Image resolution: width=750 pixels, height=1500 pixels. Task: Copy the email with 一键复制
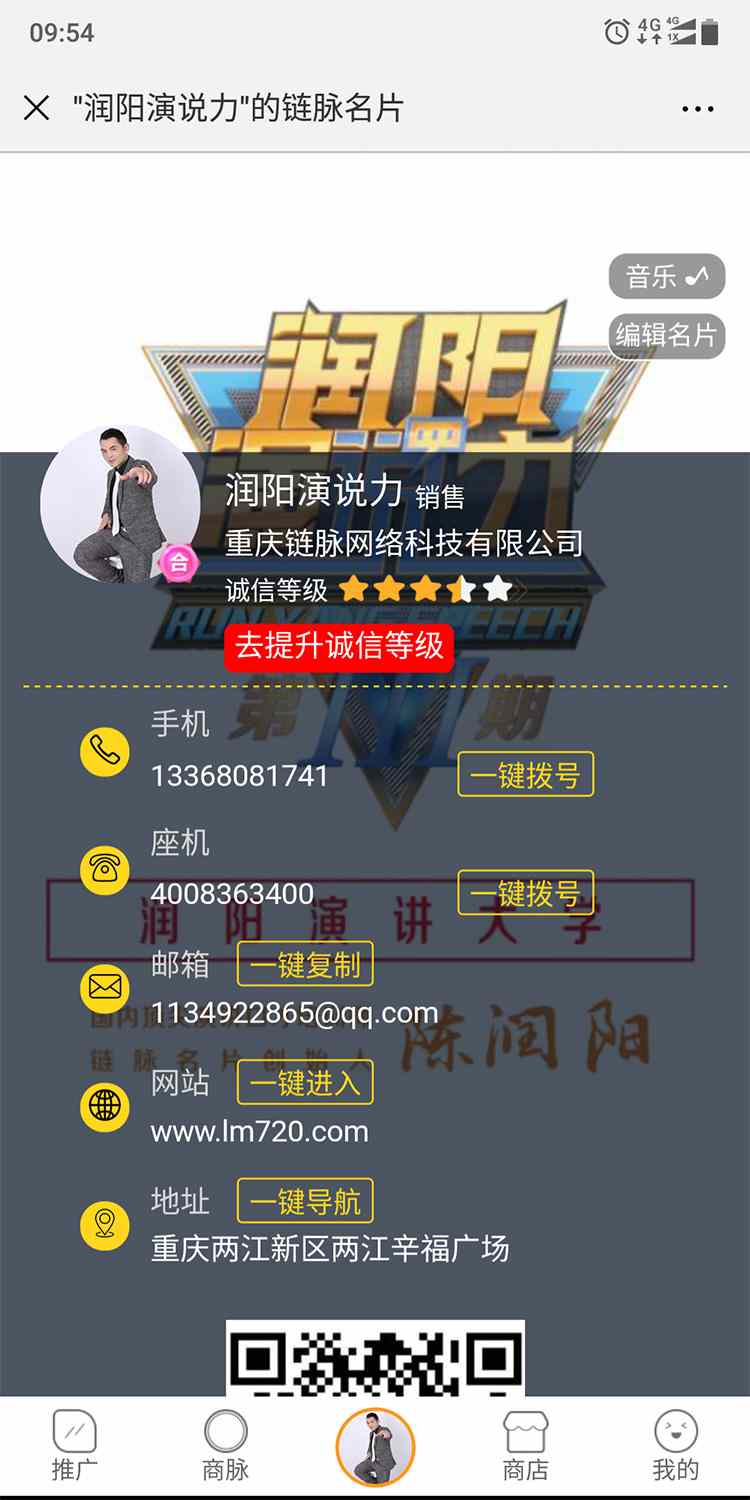click(305, 965)
